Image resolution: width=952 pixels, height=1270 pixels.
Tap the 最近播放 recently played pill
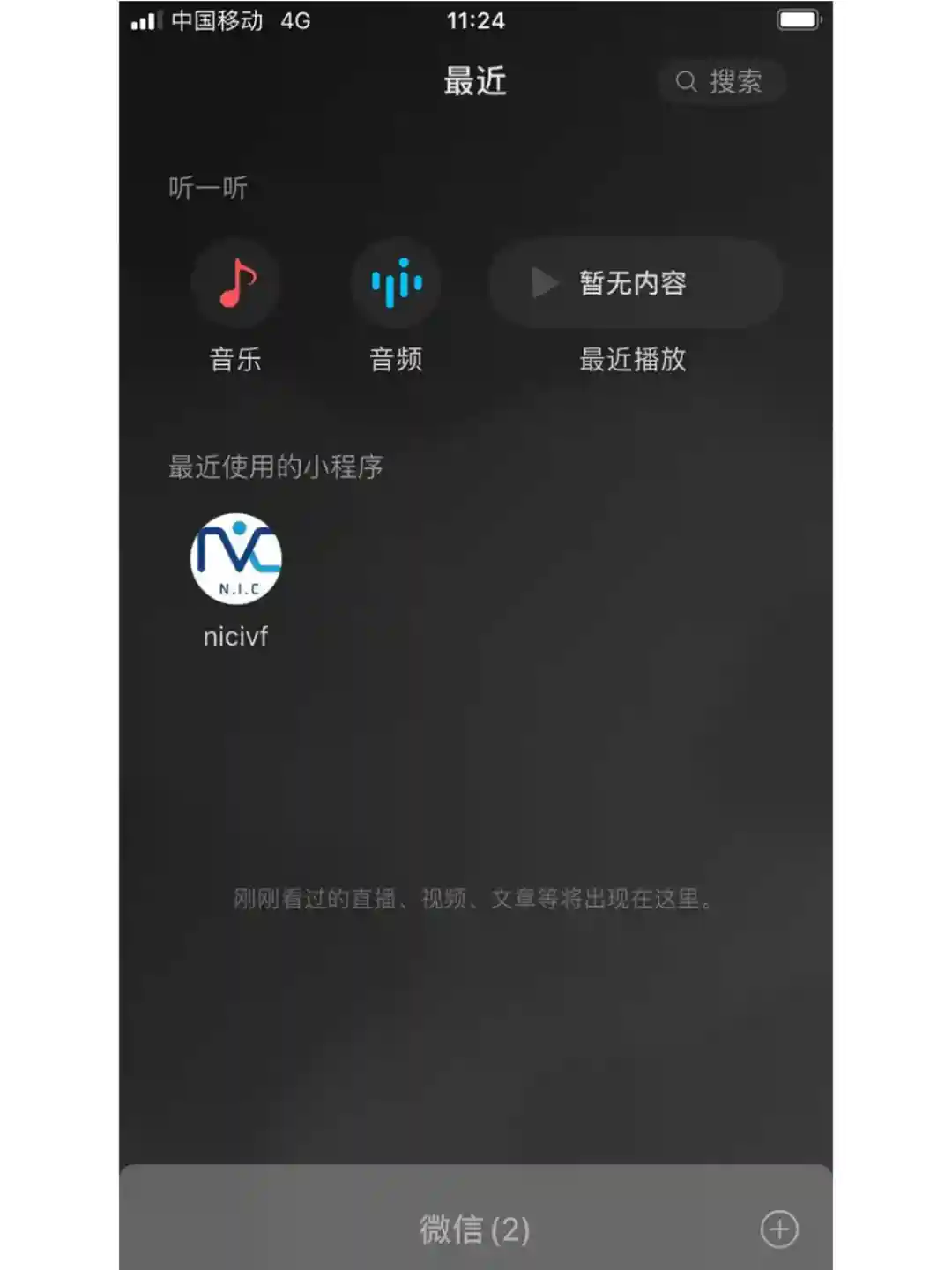(x=635, y=284)
